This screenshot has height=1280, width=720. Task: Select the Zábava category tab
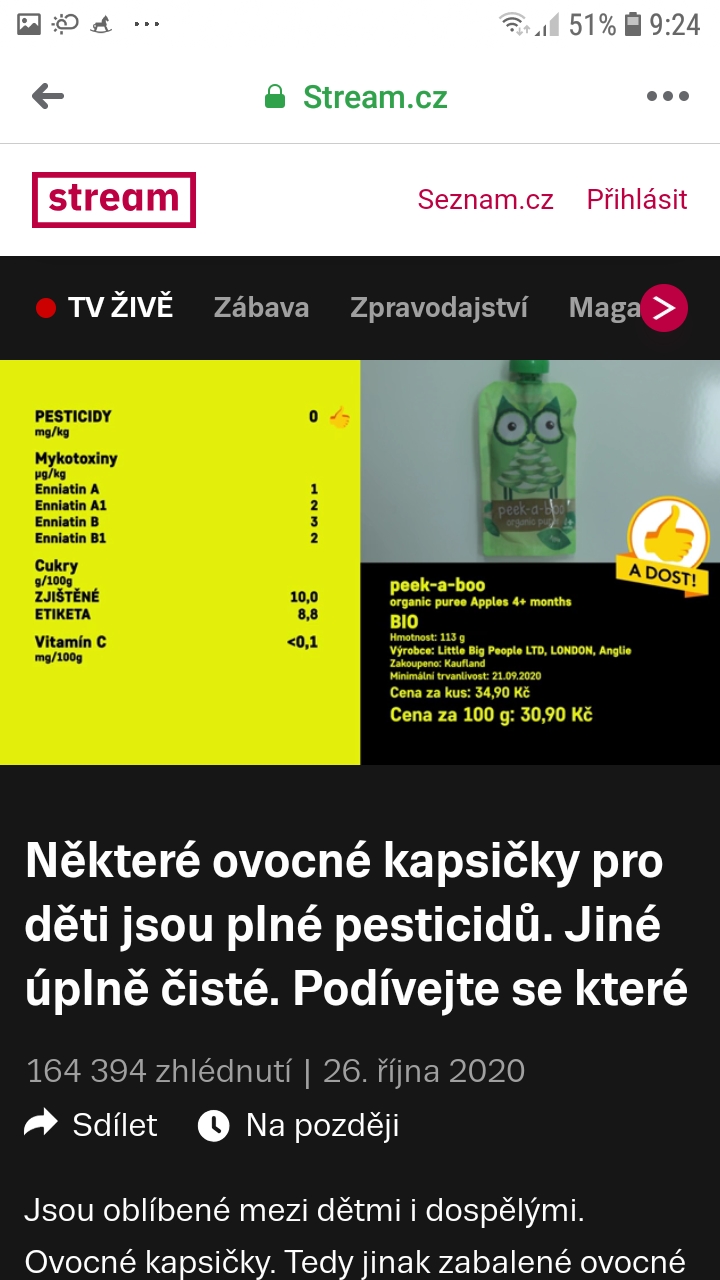point(261,308)
